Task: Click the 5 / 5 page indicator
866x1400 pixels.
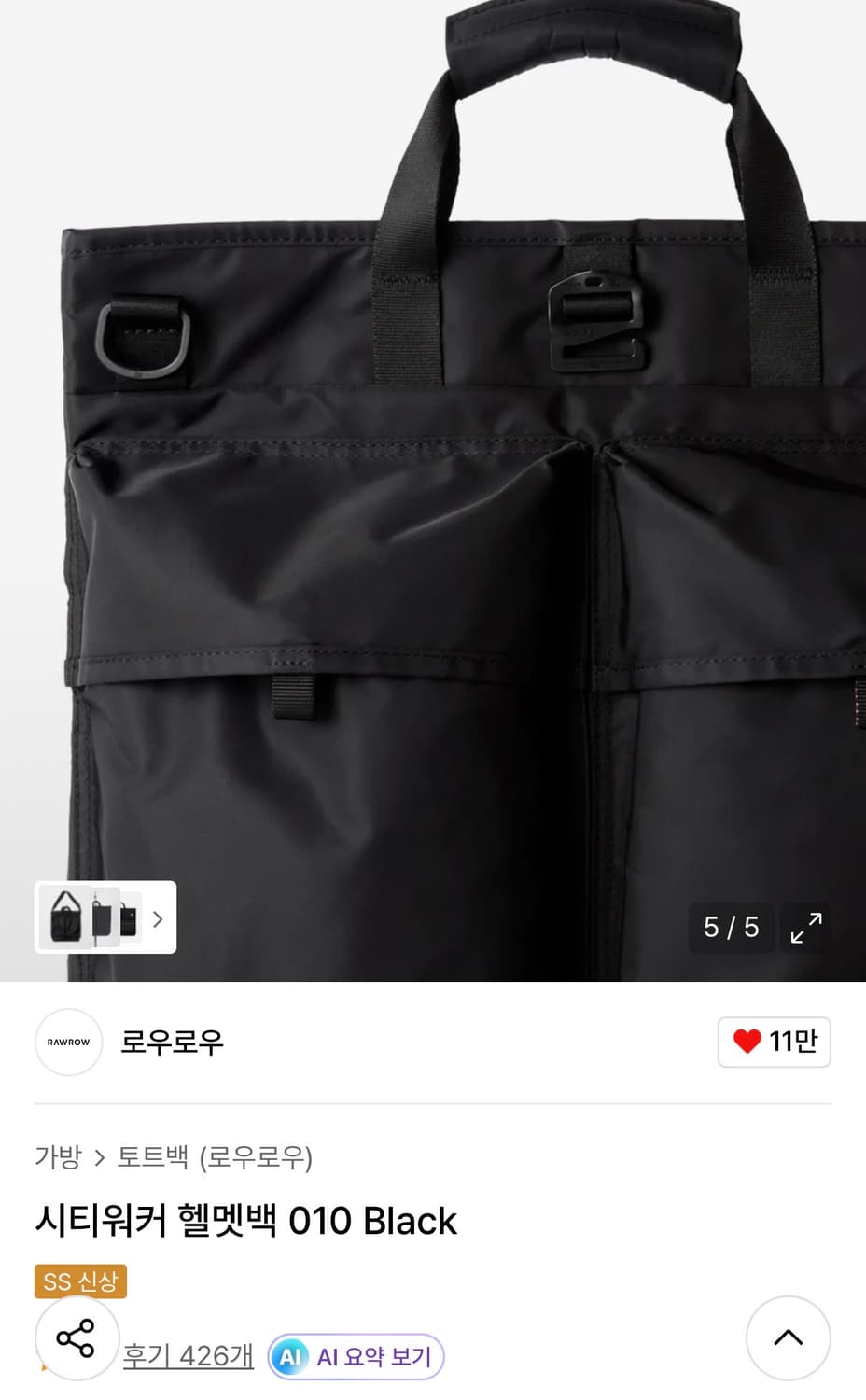Action: (732, 928)
